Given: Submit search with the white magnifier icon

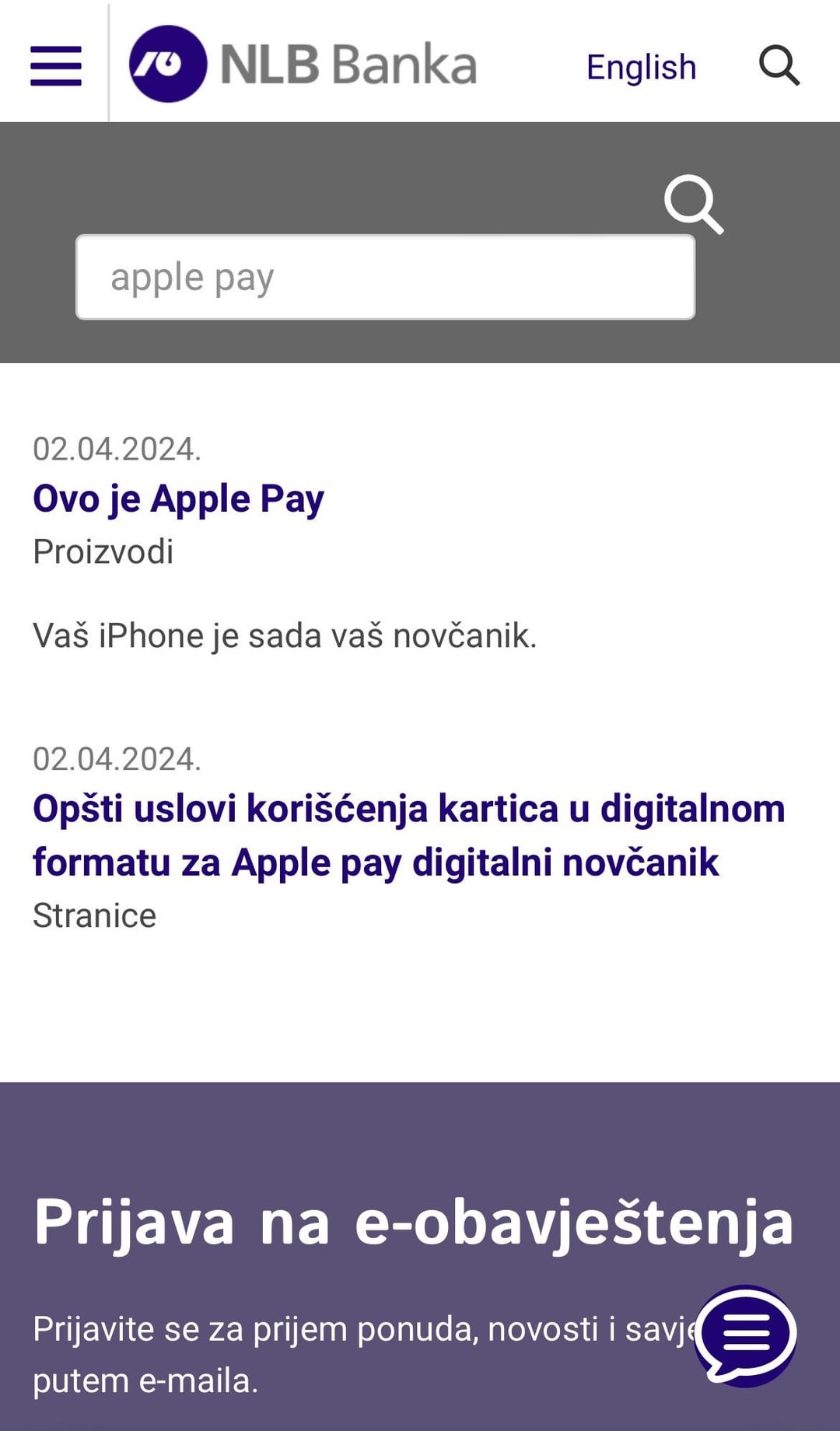Looking at the screenshot, I should 694,204.
